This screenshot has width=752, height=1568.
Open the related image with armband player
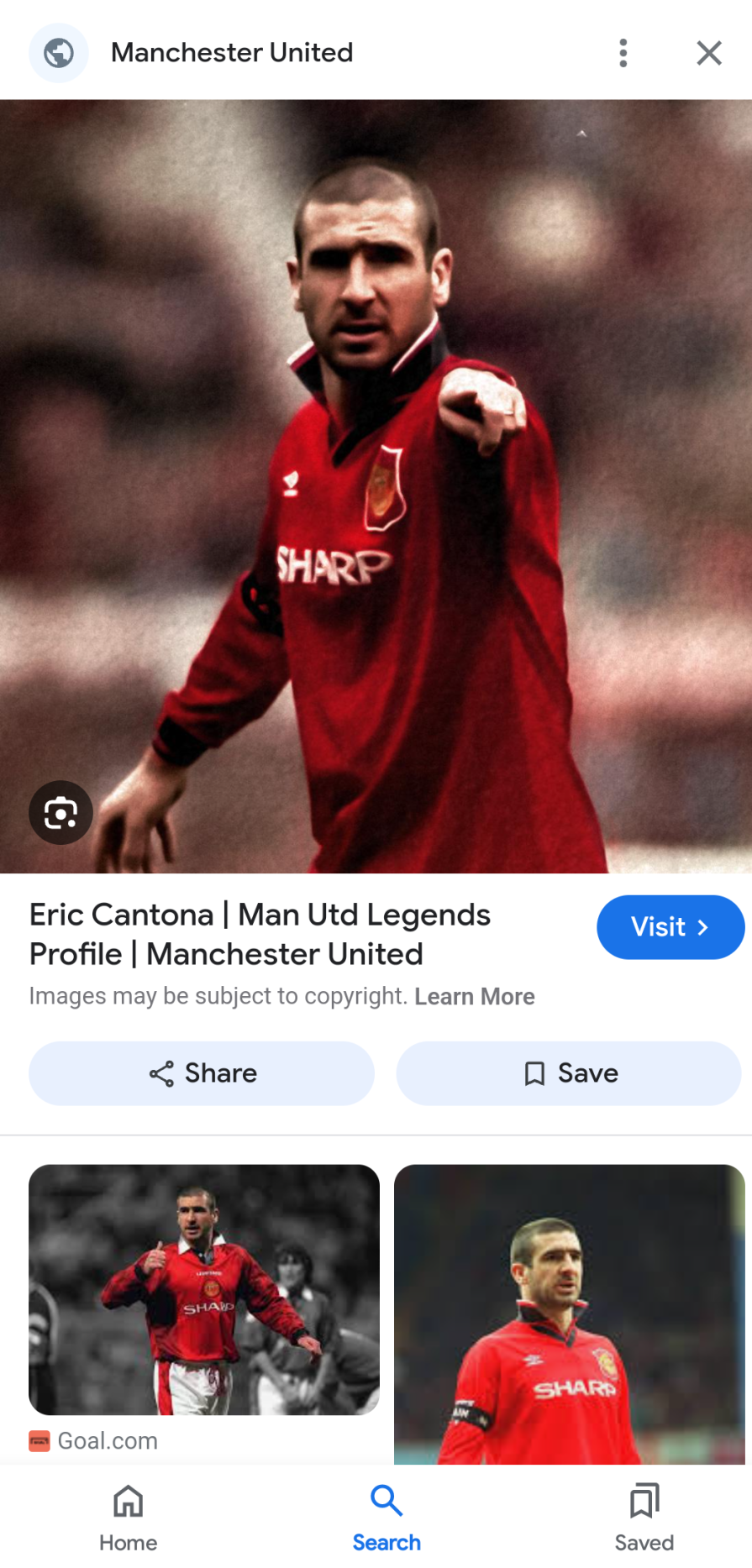[569, 1314]
